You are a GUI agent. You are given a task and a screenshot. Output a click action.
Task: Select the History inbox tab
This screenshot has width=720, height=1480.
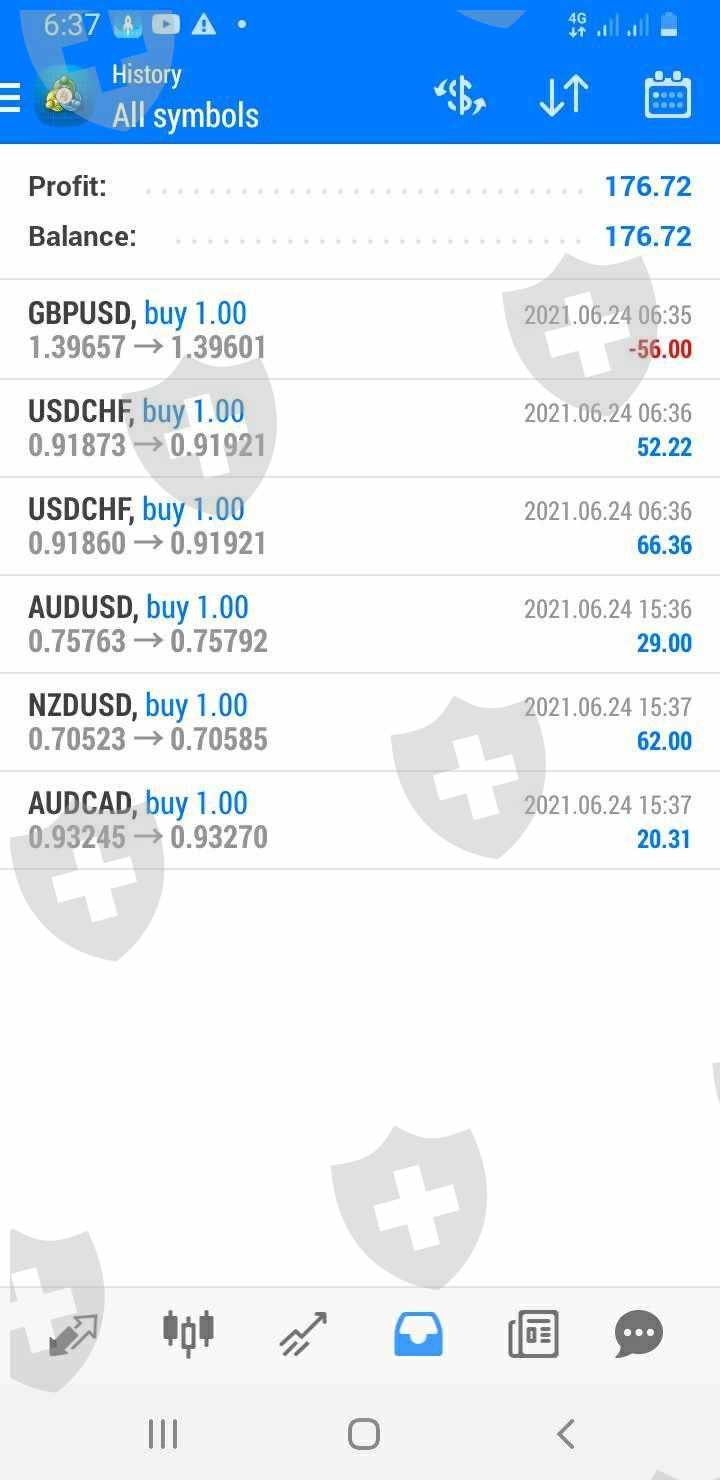[418, 1333]
